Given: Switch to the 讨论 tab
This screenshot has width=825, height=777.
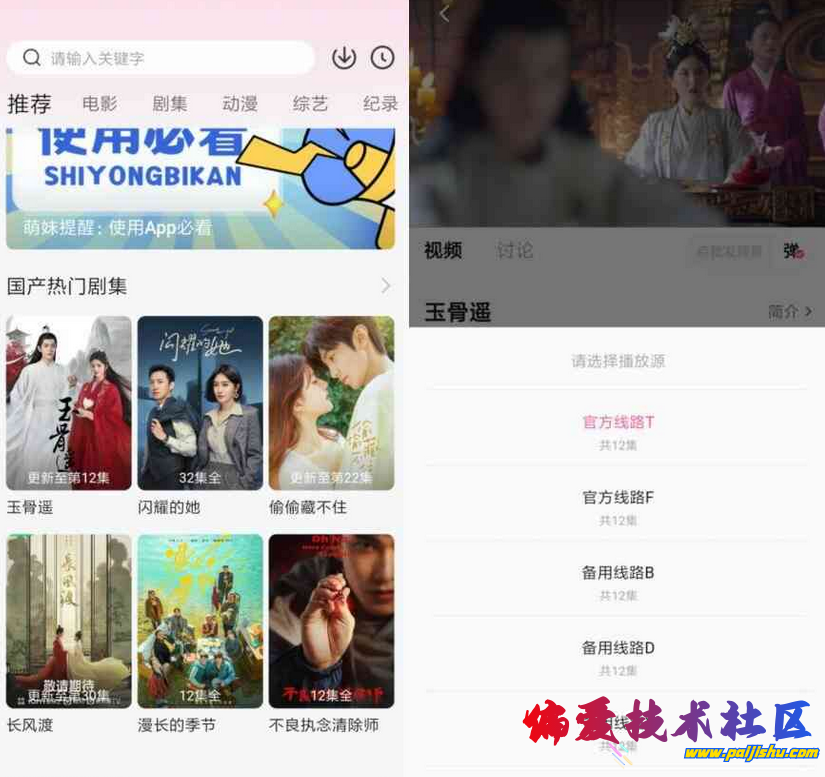Looking at the screenshot, I should coord(515,251).
